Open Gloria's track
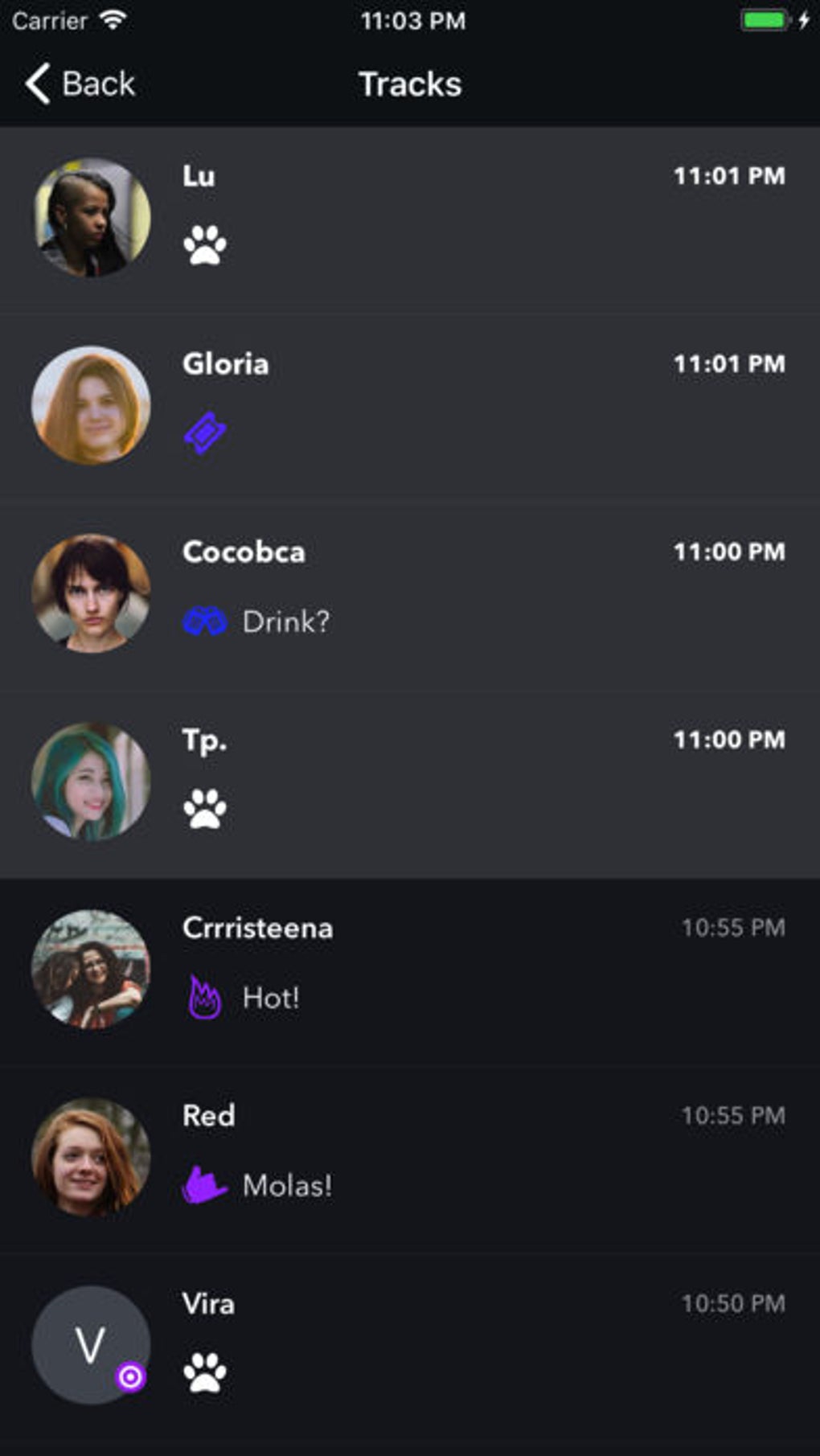The image size is (820, 1456). 410,404
